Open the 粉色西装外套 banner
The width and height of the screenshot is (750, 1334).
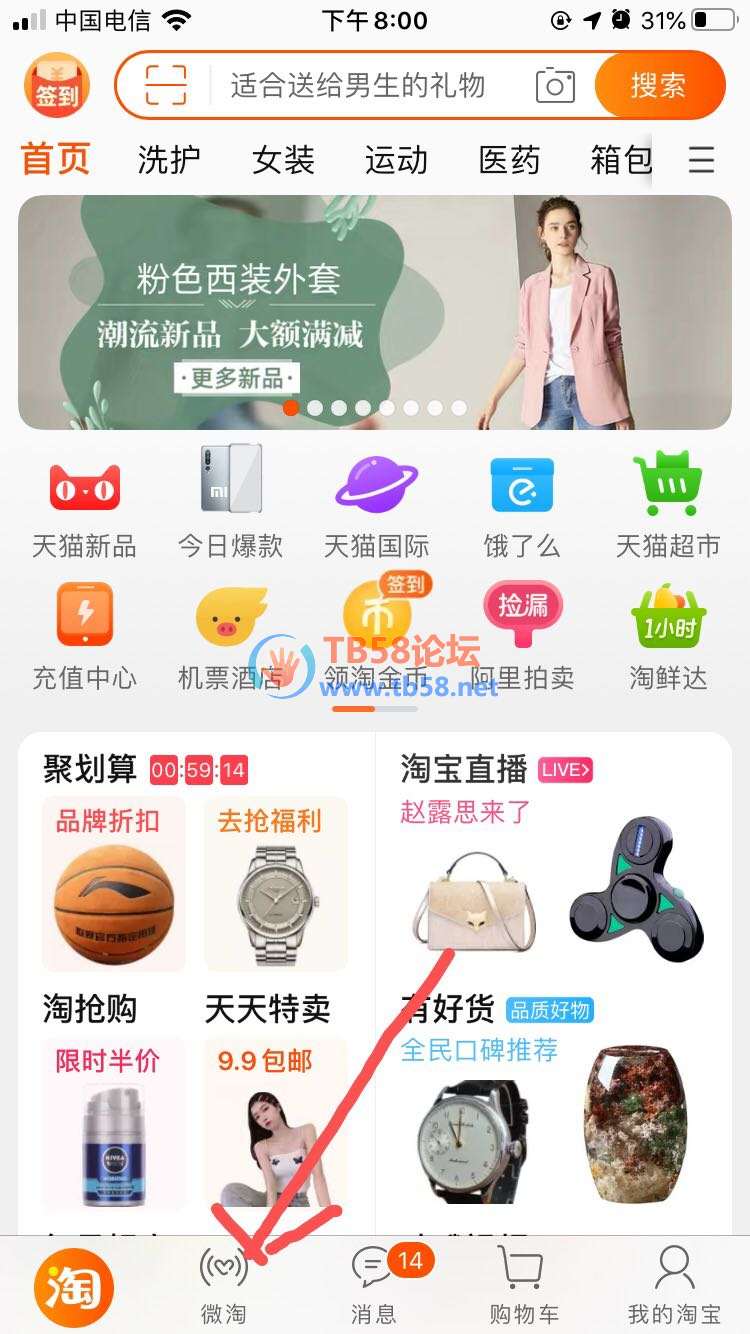[x=375, y=312]
